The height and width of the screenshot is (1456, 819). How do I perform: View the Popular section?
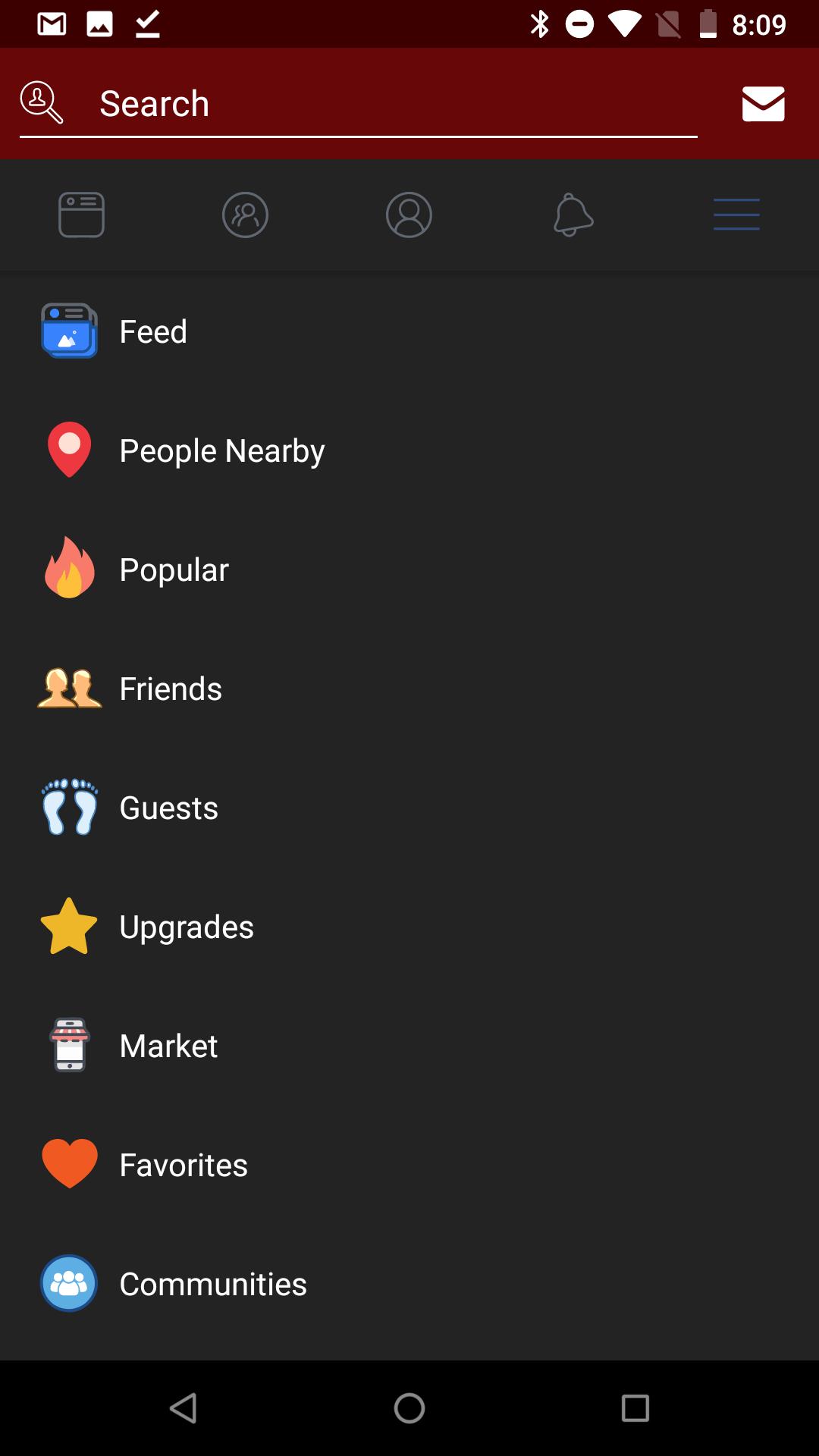pos(174,570)
